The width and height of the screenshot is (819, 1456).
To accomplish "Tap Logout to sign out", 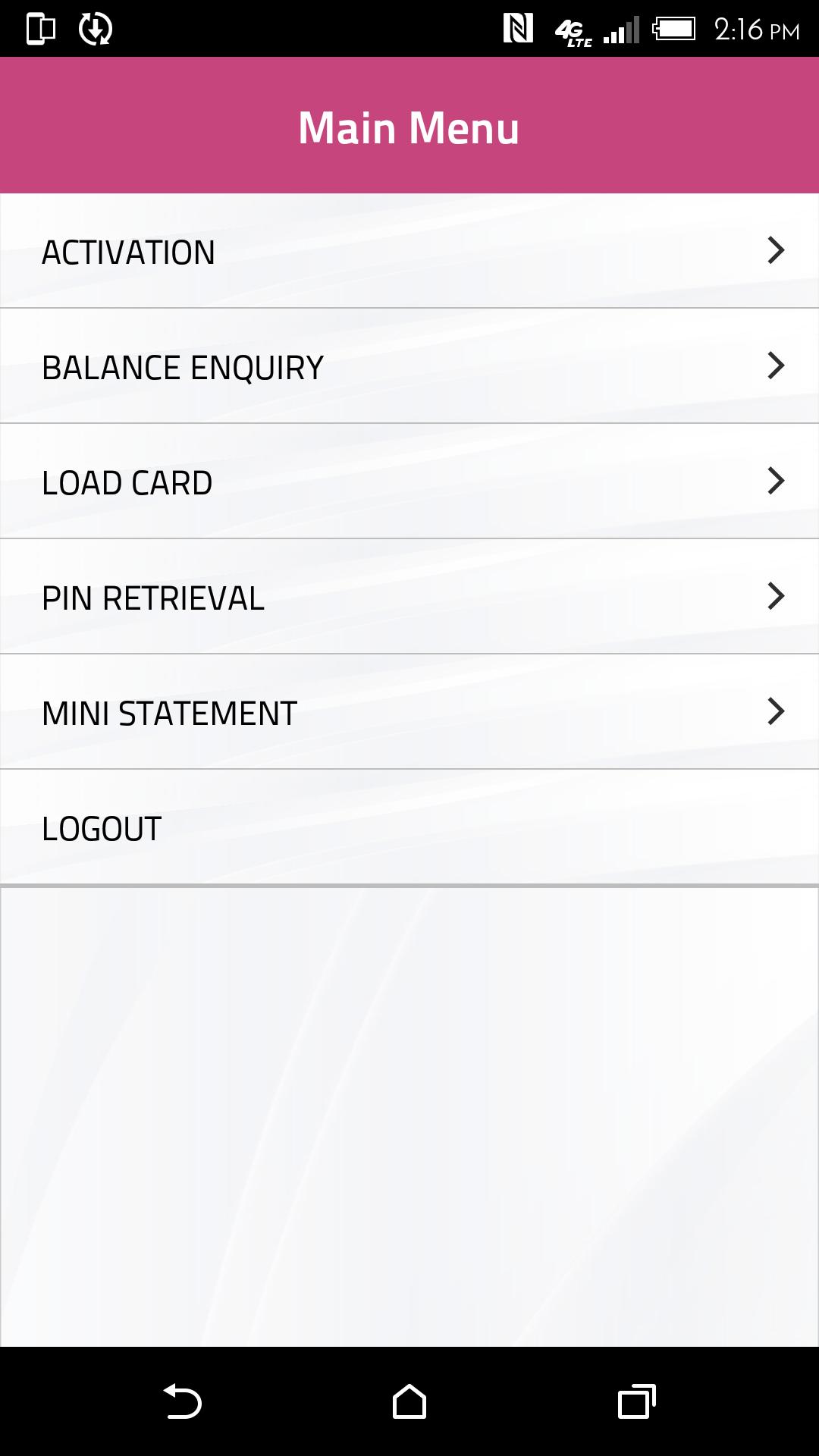I will 409,827.
